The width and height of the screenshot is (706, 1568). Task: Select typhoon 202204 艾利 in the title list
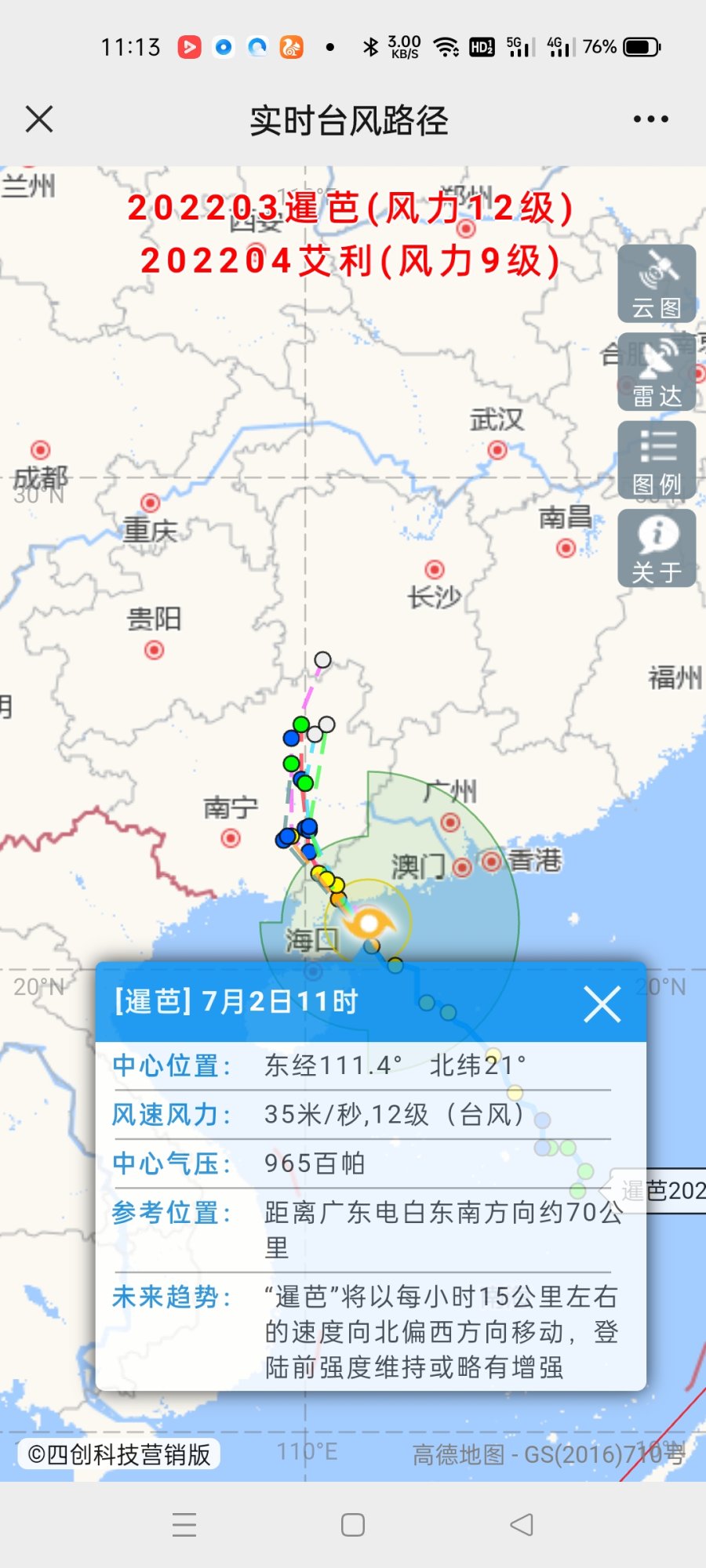351,261
